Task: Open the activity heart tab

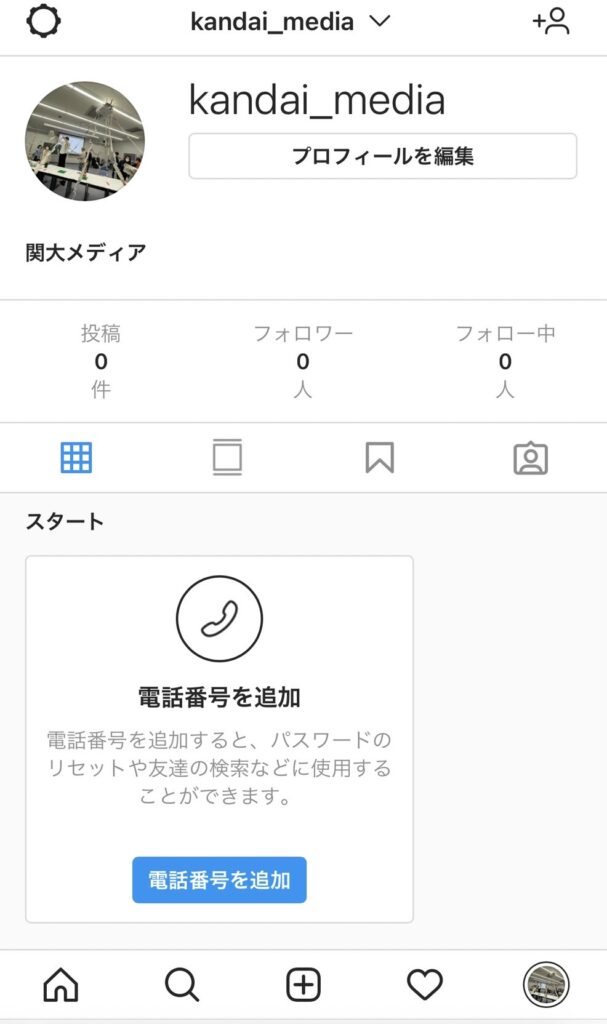Action: click(x=425, y=986)
